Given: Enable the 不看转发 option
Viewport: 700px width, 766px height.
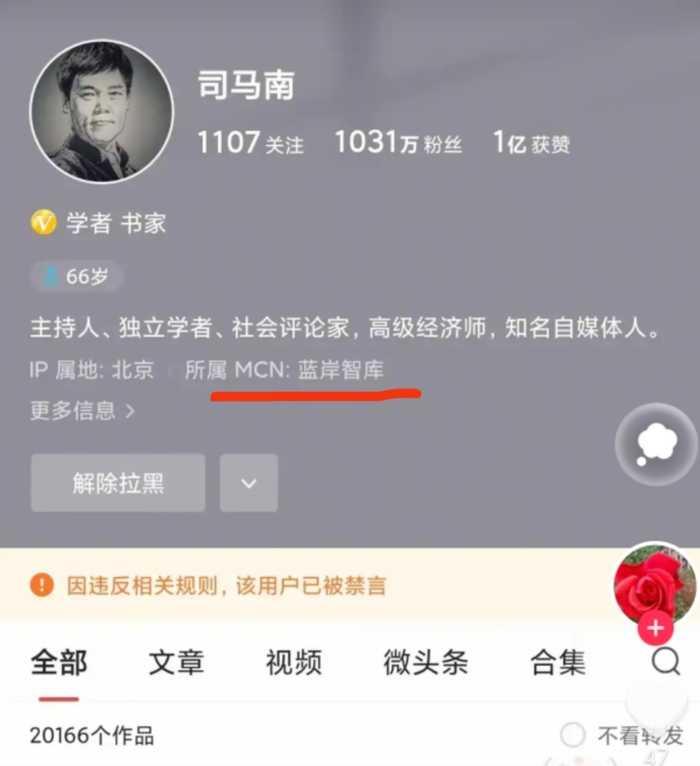Looking at the screenshot, I should pyautogui.click(x=573, y=736).
